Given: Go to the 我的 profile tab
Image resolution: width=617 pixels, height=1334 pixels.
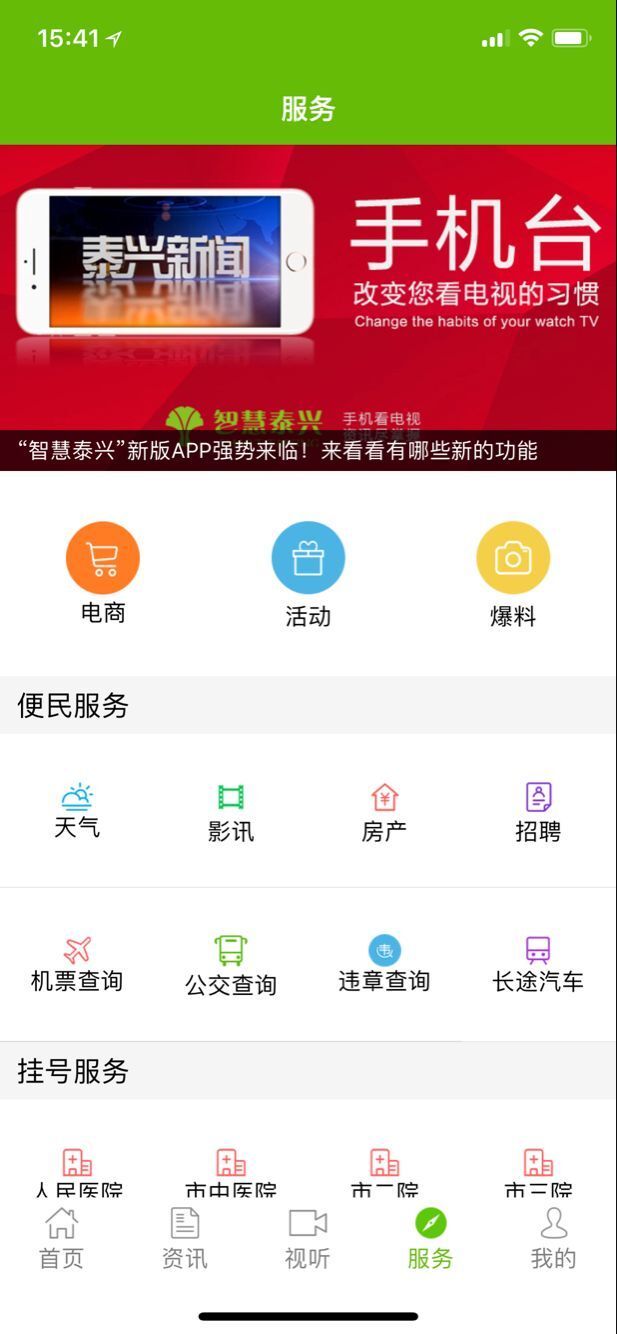Looking at the screenshot, I should tap(553, 1238).
